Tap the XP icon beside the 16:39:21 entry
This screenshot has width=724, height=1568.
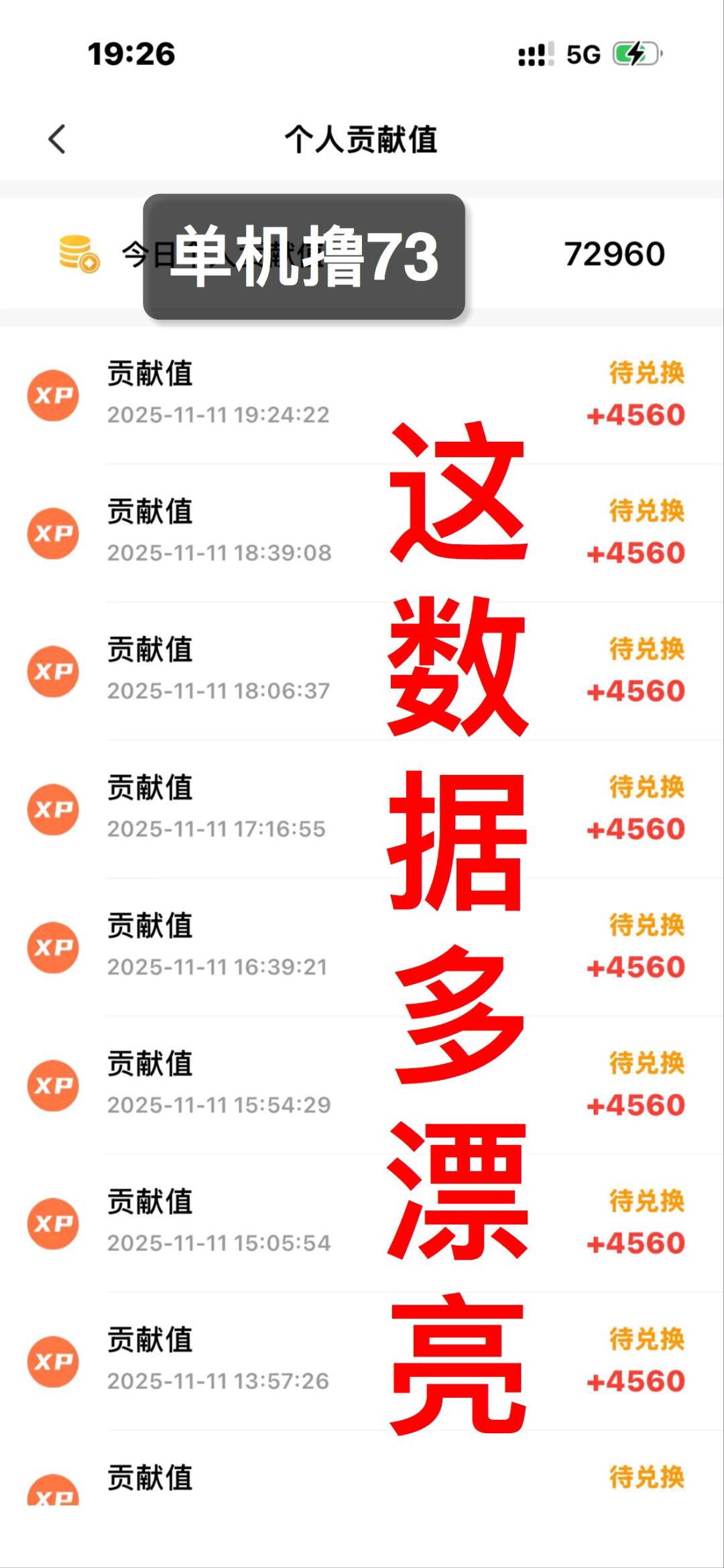pos(53,948)
